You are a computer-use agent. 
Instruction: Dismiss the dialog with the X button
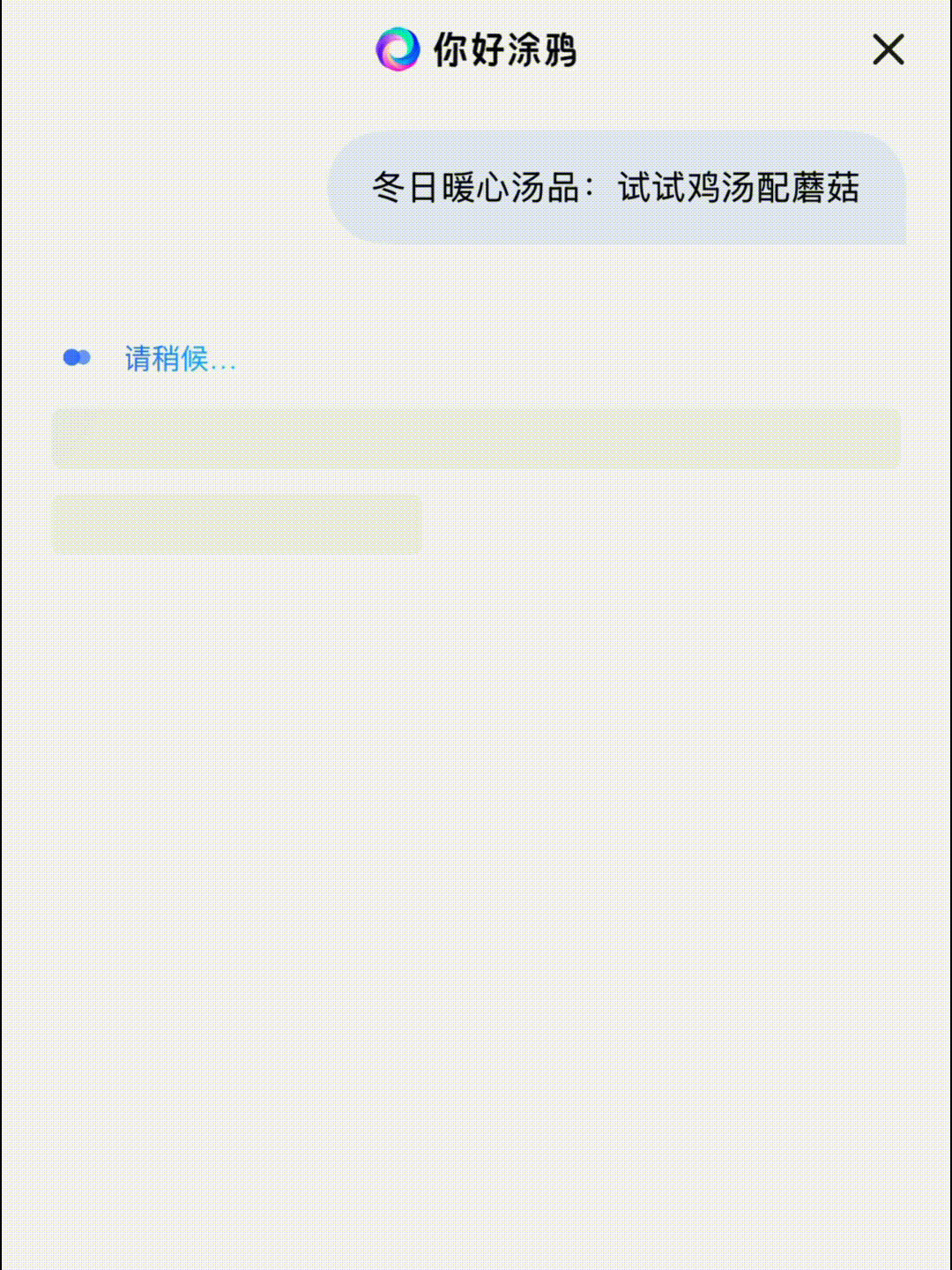pyautogui.click(x=888, y=50)
